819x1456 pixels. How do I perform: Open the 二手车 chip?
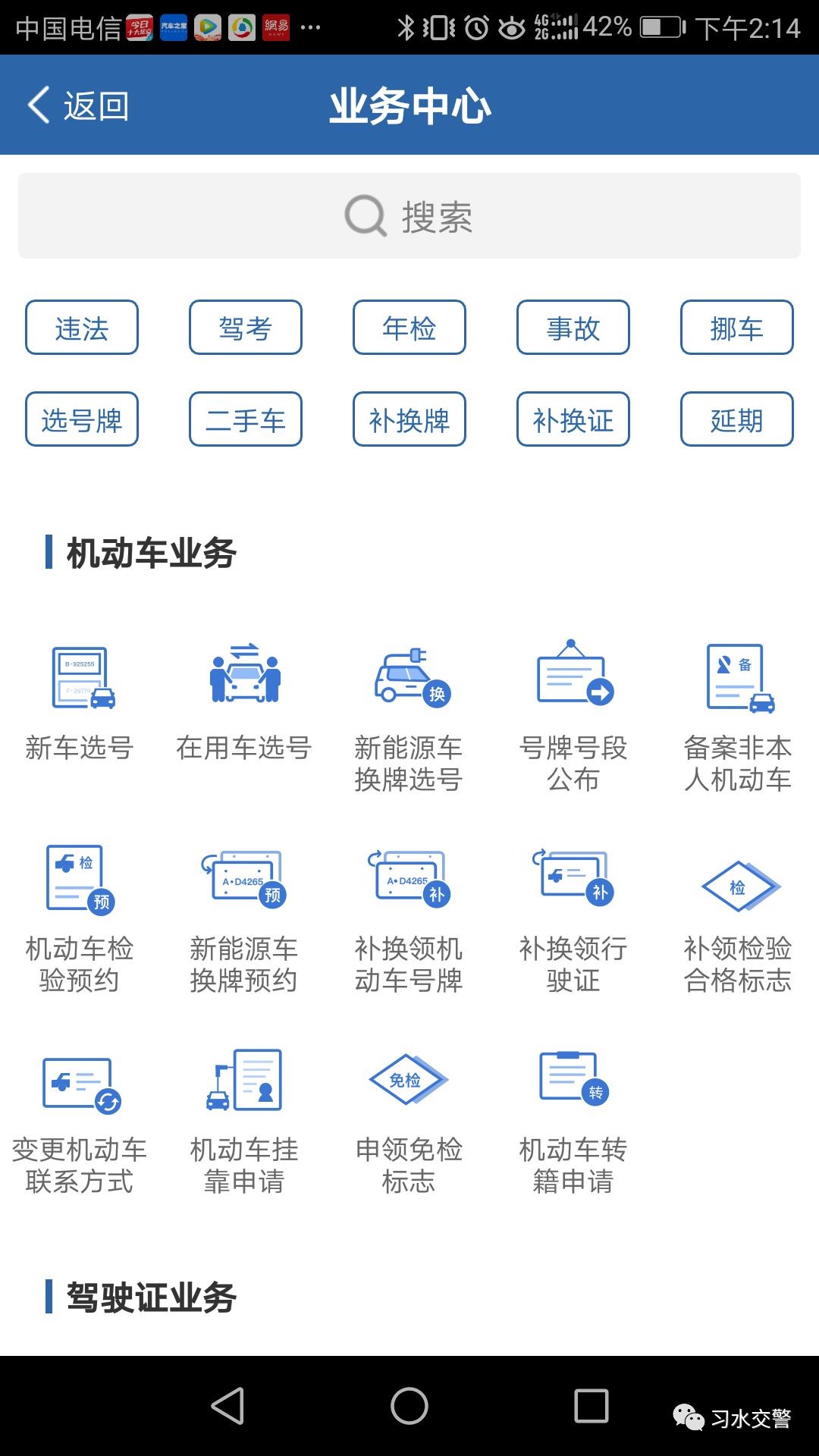click(x=246, y=419)
